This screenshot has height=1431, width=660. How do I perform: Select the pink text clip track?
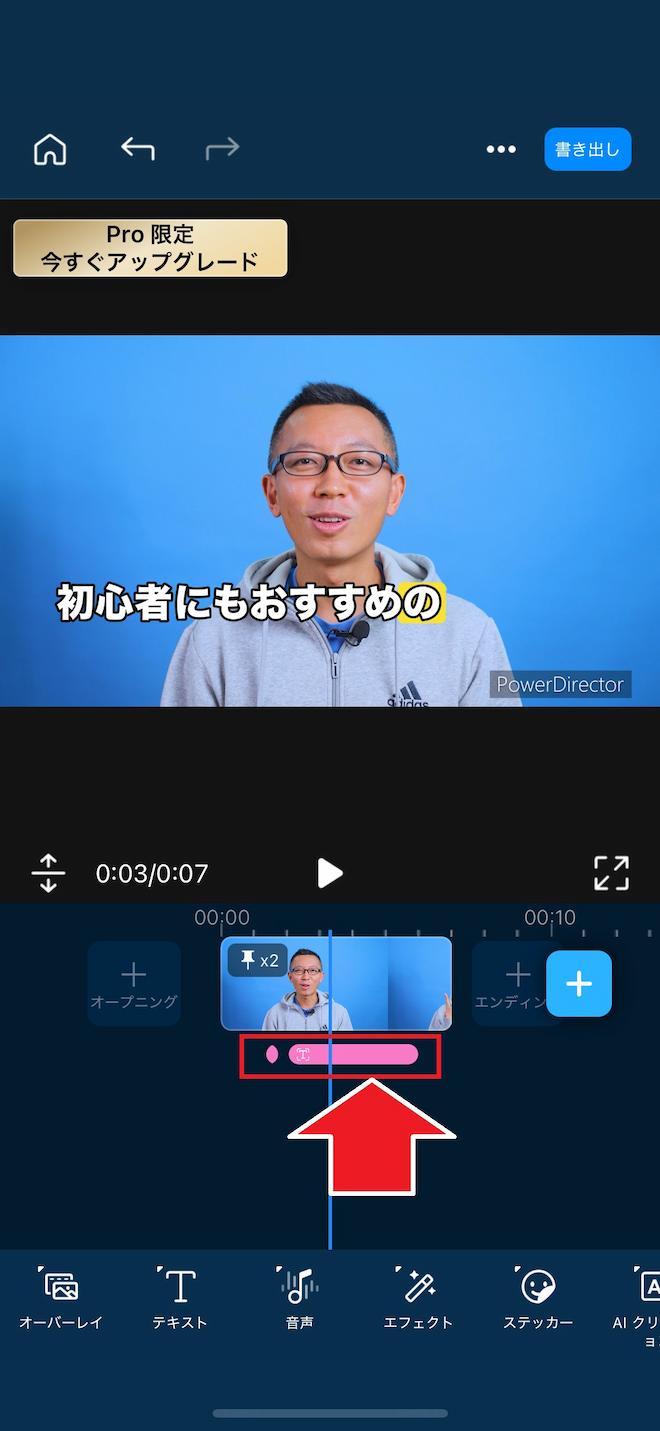353,1054
